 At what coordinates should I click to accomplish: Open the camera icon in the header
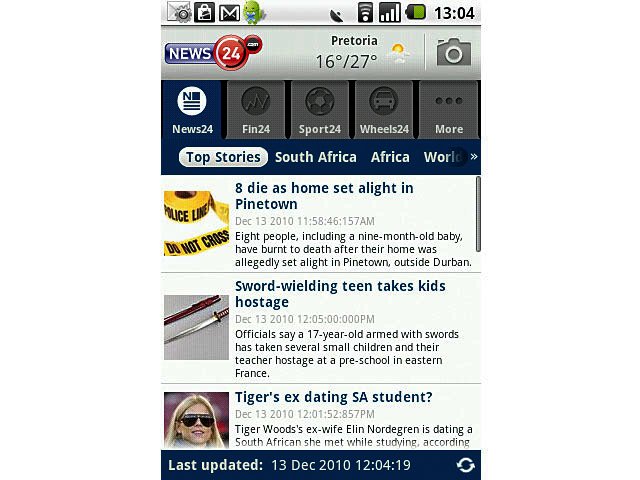point(453,53)
